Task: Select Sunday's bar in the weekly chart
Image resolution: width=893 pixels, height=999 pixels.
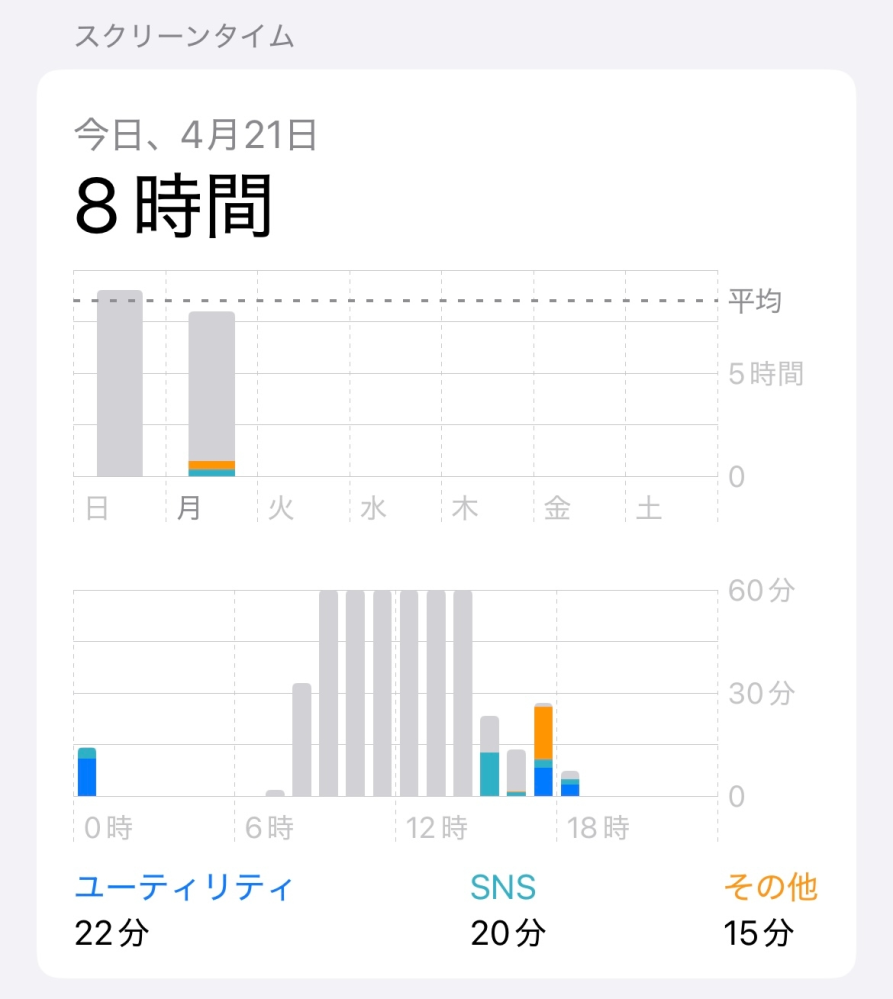Action: coord(120,384)
